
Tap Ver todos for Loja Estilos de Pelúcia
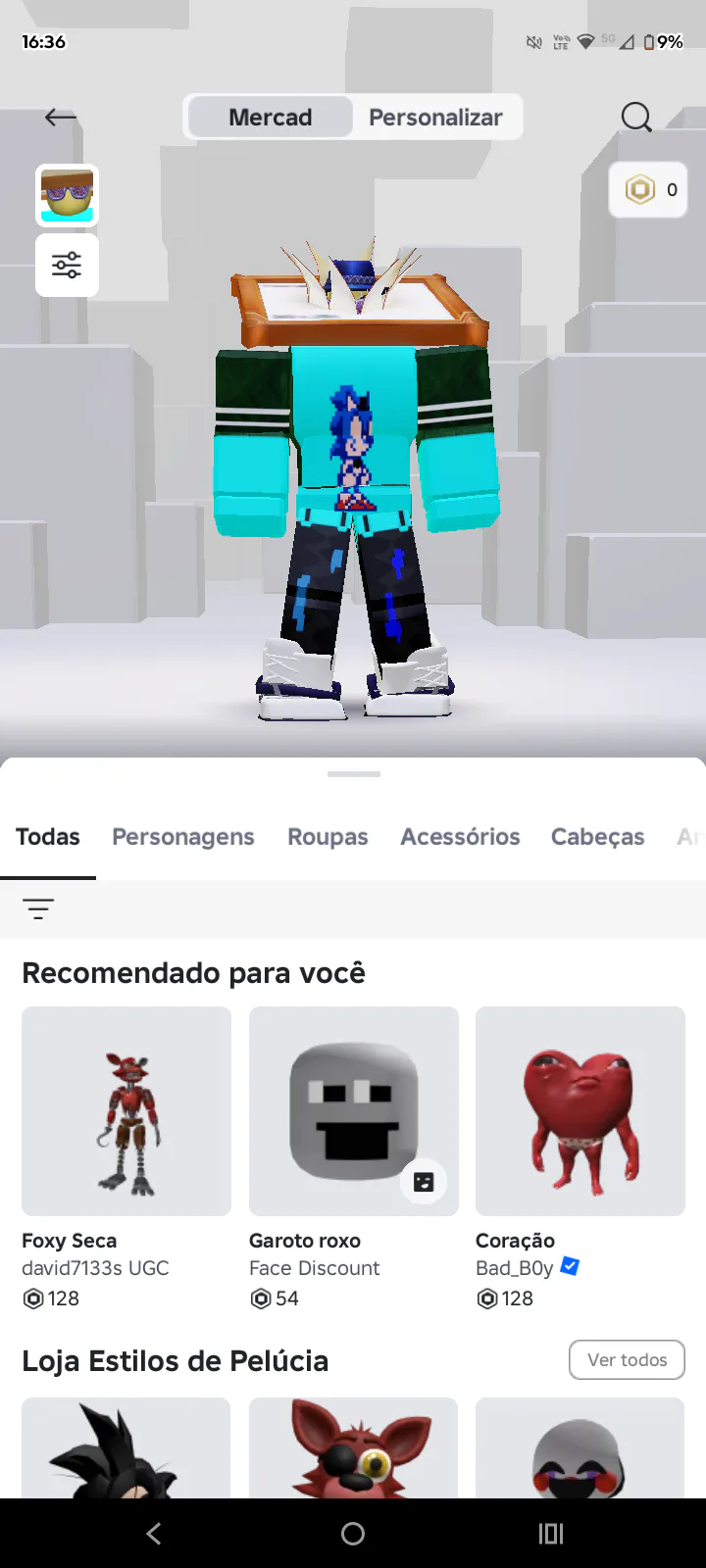tap(627, 1359)
